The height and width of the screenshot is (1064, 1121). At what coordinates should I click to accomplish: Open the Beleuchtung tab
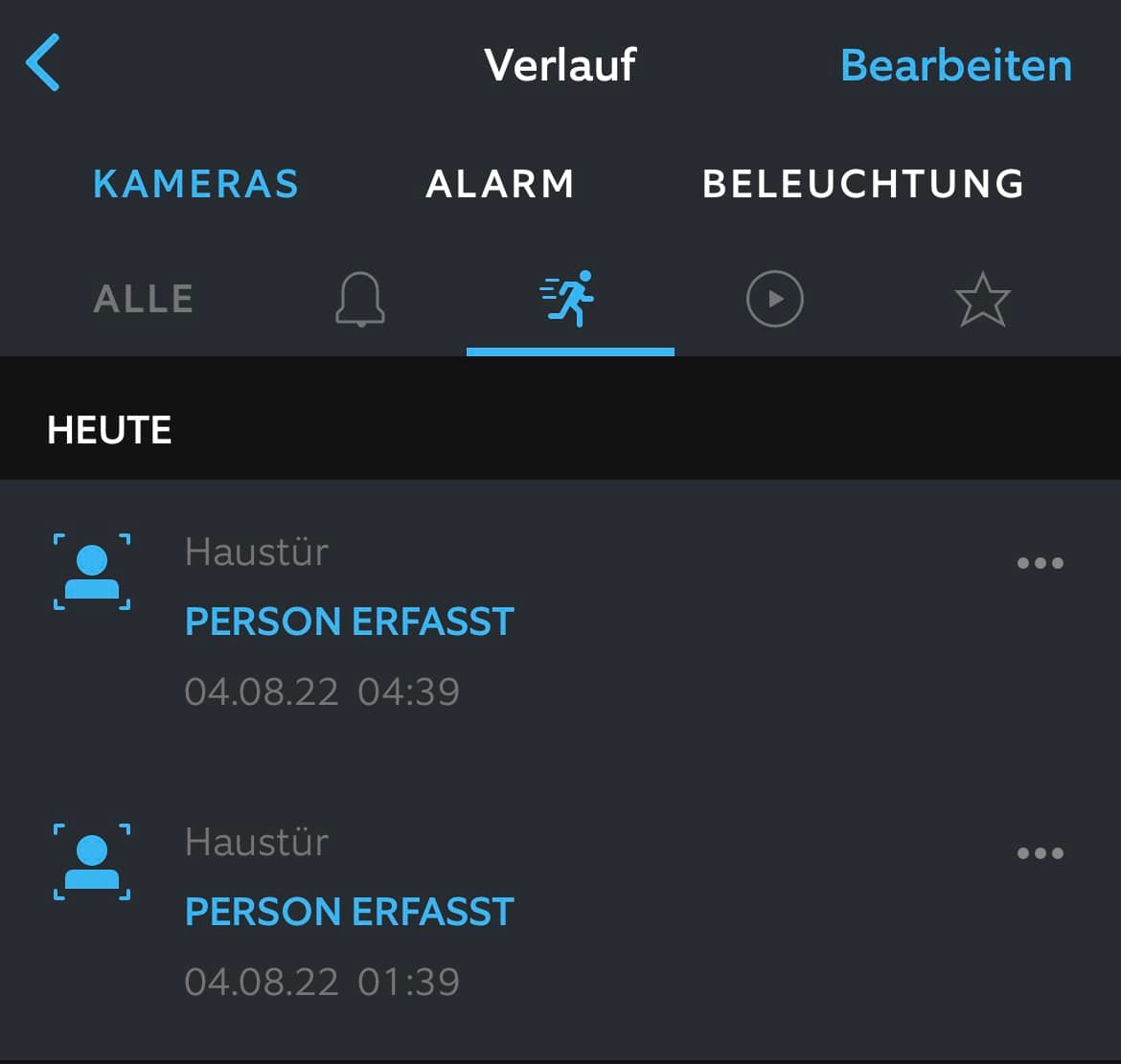tap(863, 184)
